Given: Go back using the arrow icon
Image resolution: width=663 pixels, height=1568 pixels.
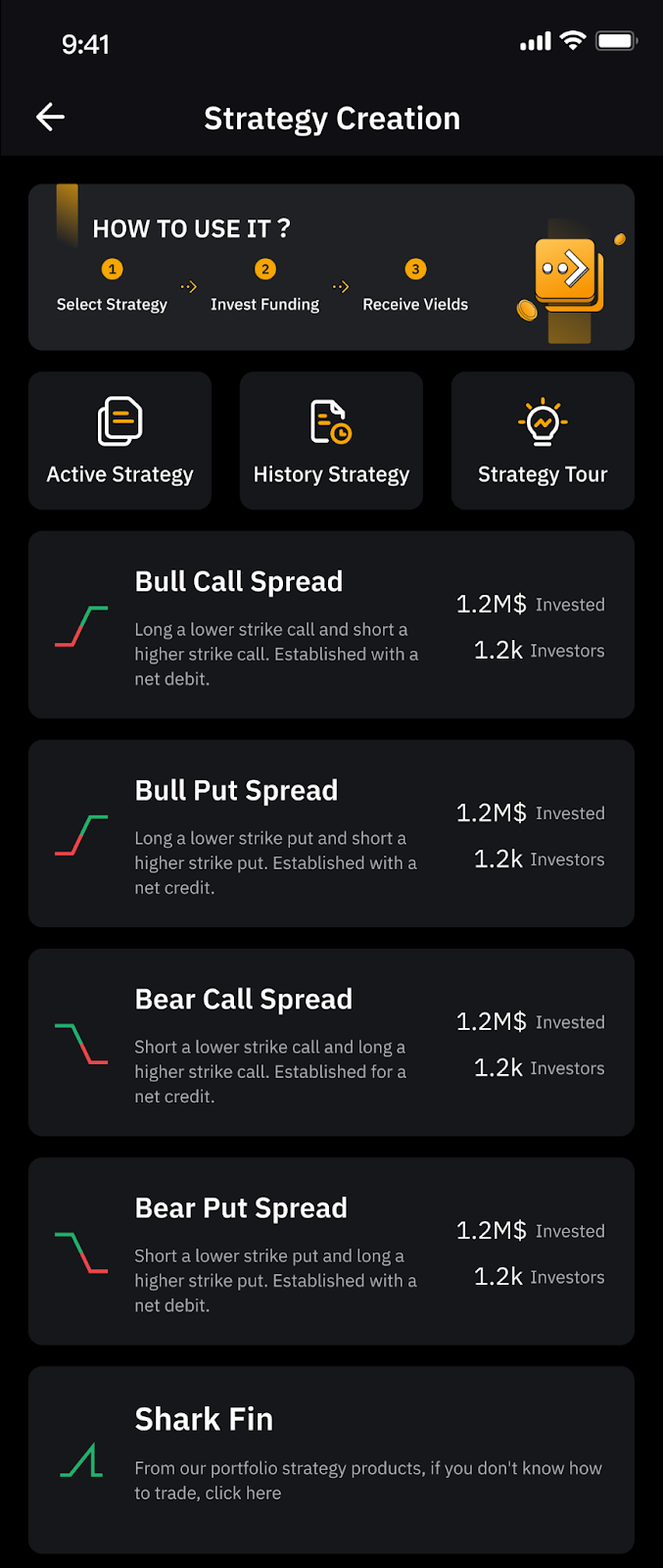Looking at the screenshot, I should pos(50,118).
